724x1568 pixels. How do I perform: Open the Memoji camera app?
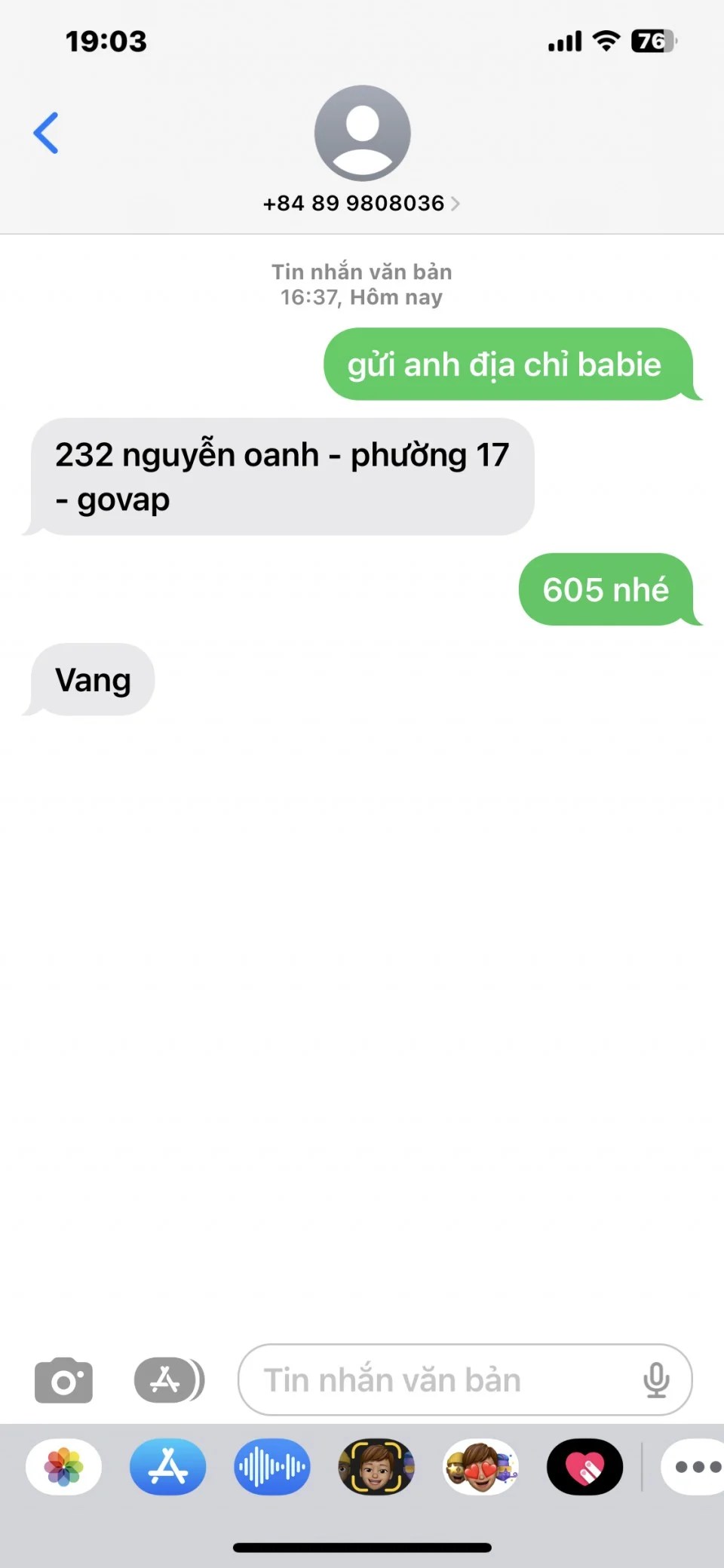click(x=376, y=1467)
